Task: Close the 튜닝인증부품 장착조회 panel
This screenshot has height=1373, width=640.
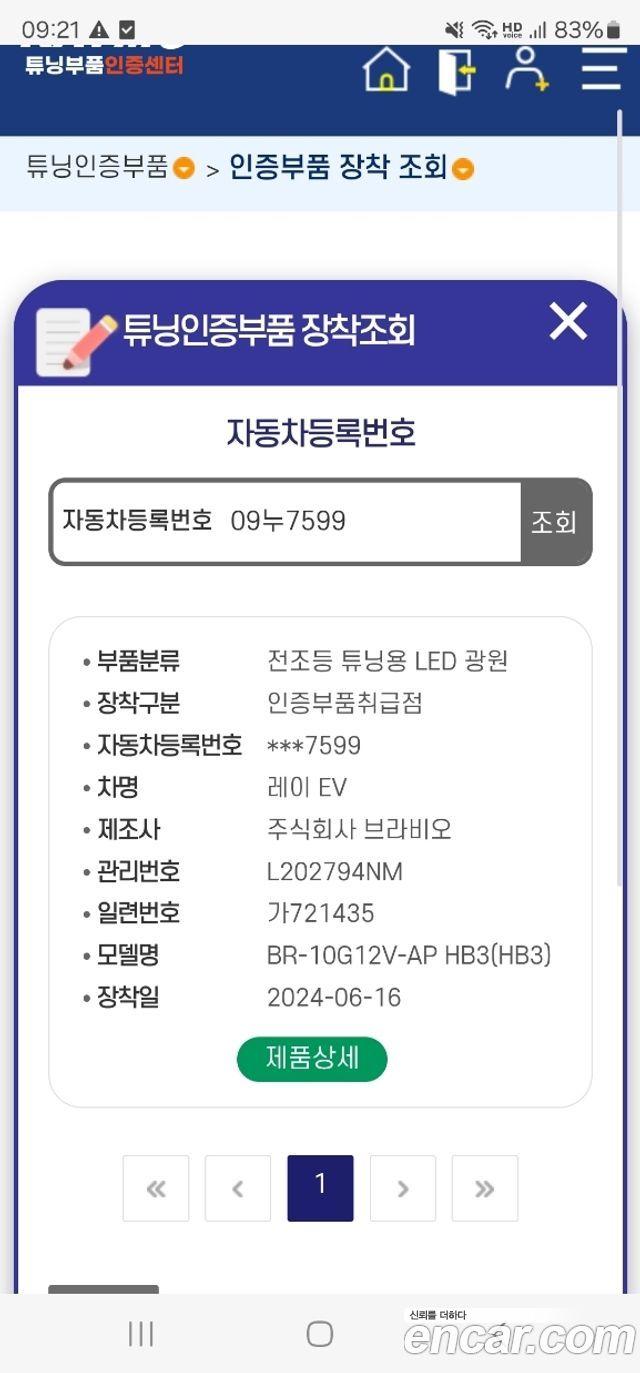Action: point(568,322)
